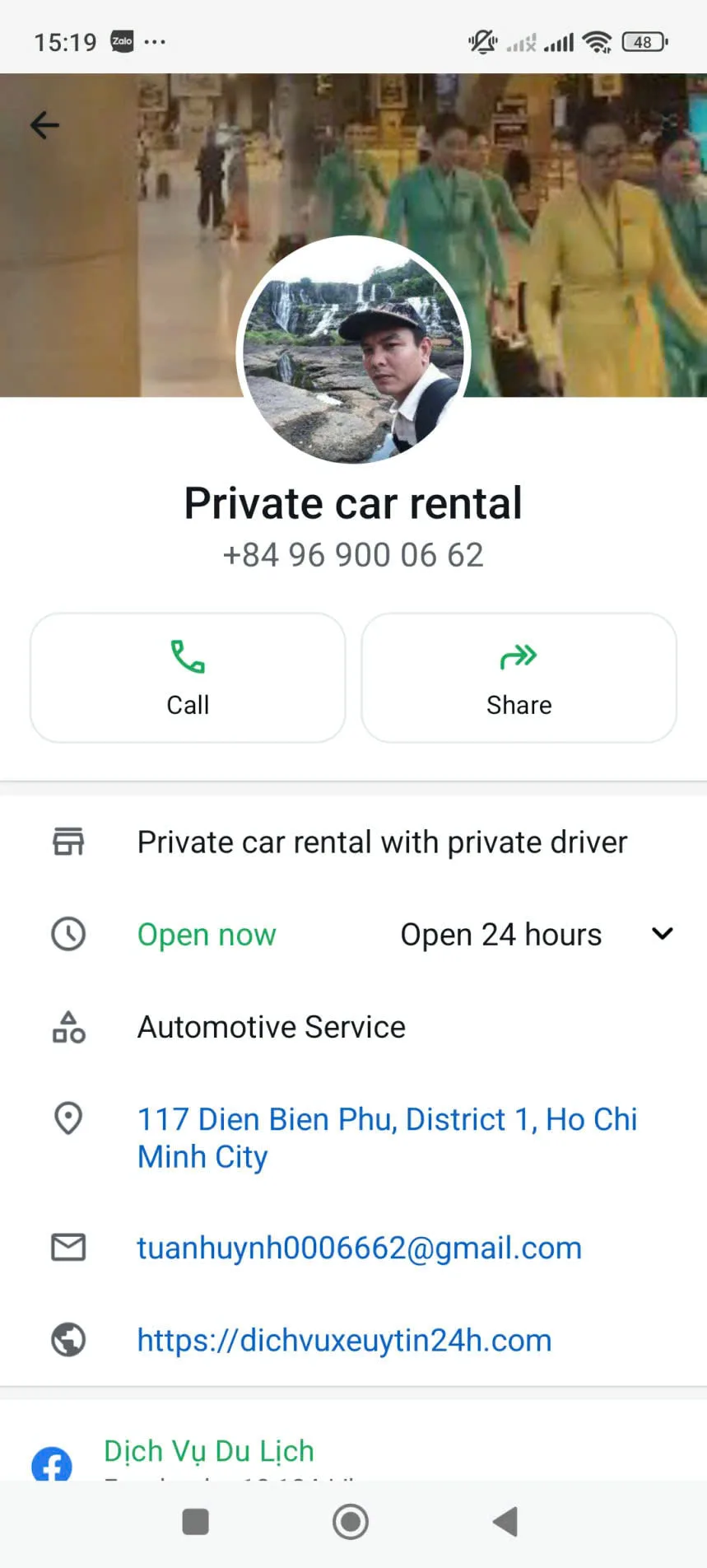The width and height of the screenshot is (707, 1568).
Task: Go back using the top-left arrow
Action: click(x=44, y=125)
